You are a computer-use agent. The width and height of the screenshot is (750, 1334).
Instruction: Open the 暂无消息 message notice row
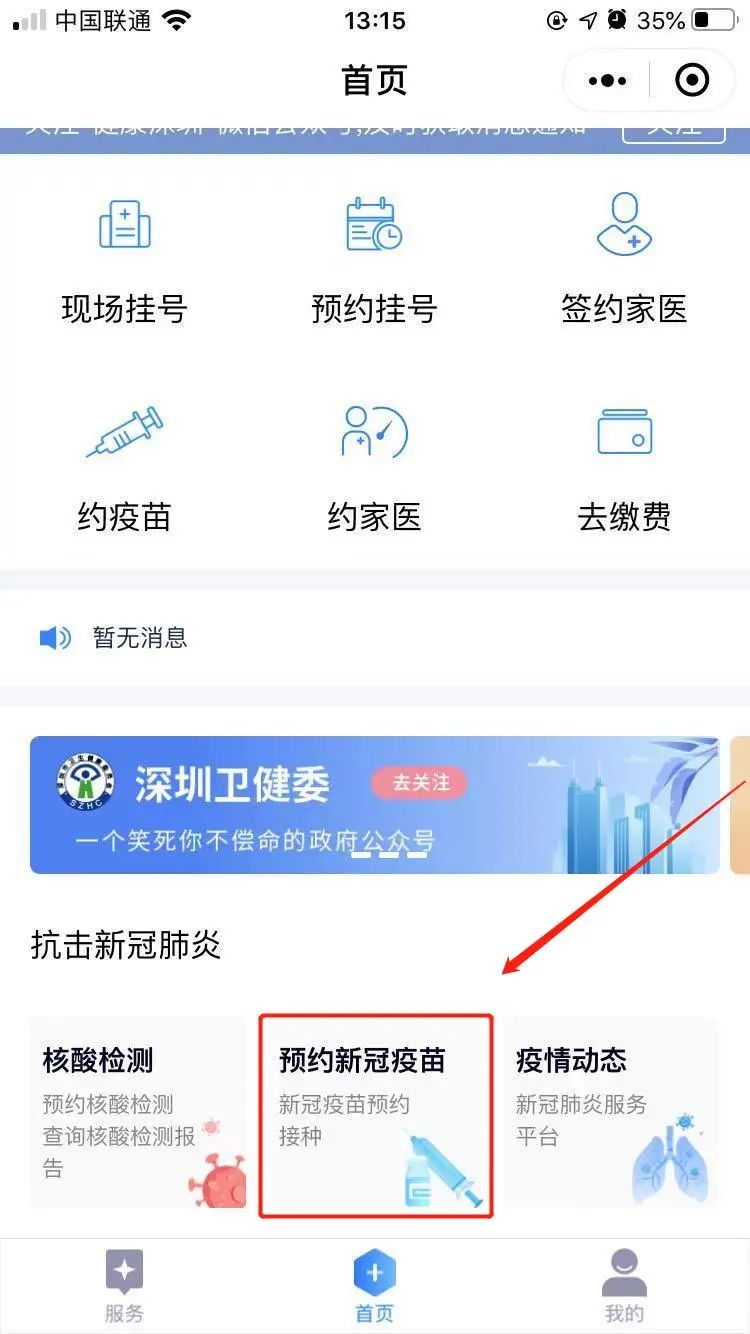tap(375, 638)
